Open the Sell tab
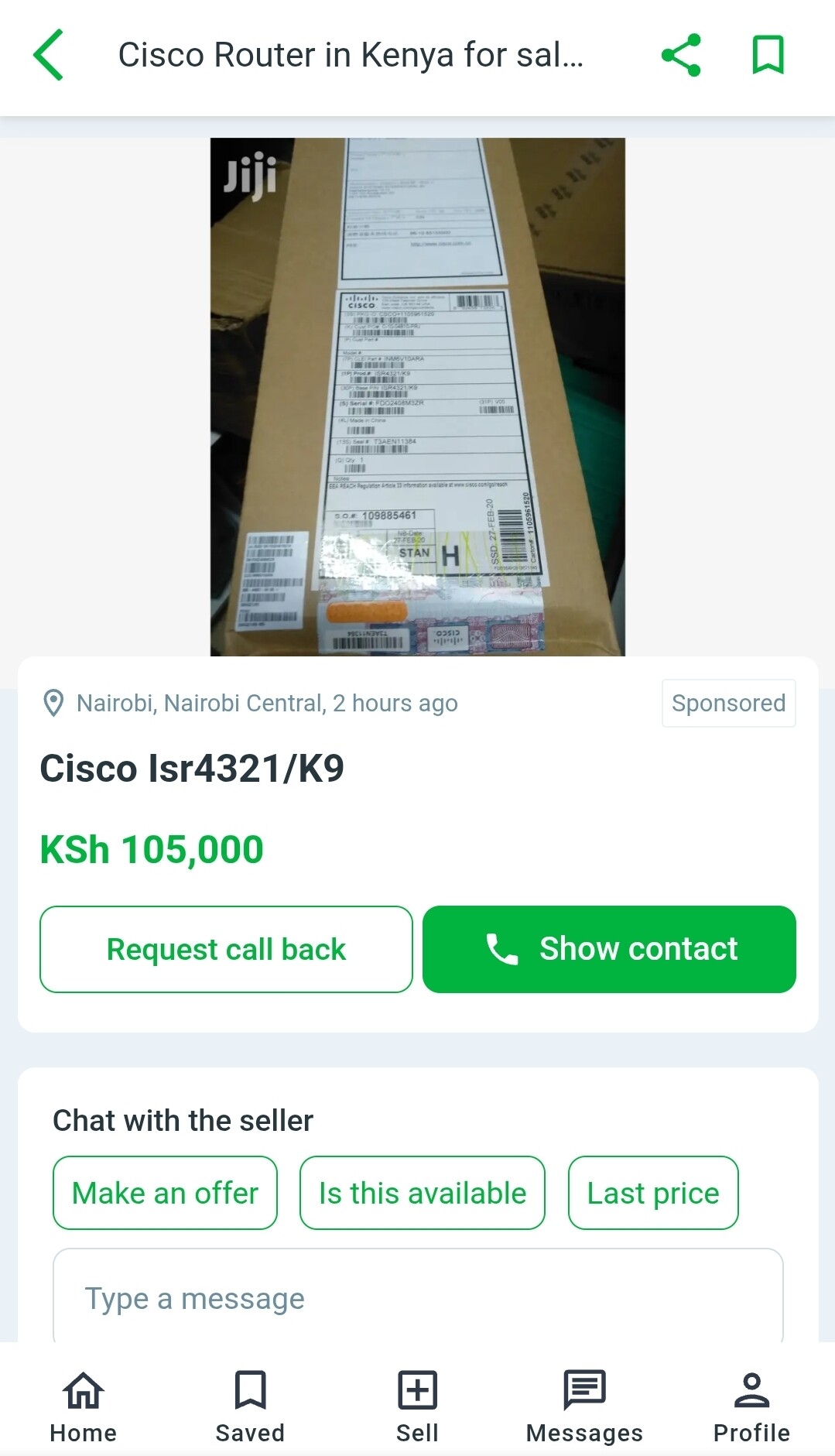The image size is (835, 1456). 418,1406
